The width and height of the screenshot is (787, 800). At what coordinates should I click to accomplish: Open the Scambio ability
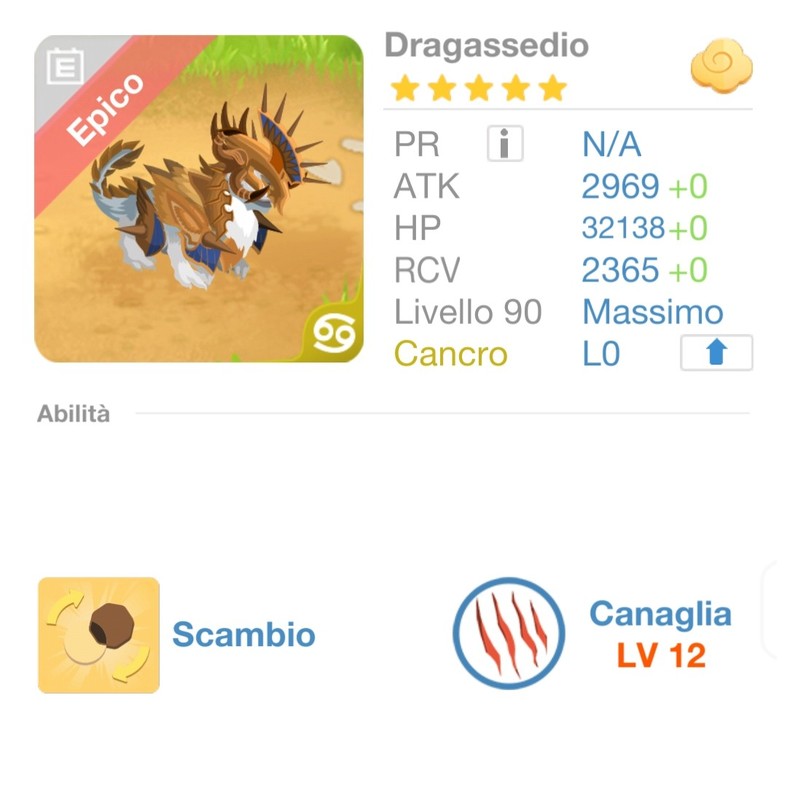tap(99, 635)
